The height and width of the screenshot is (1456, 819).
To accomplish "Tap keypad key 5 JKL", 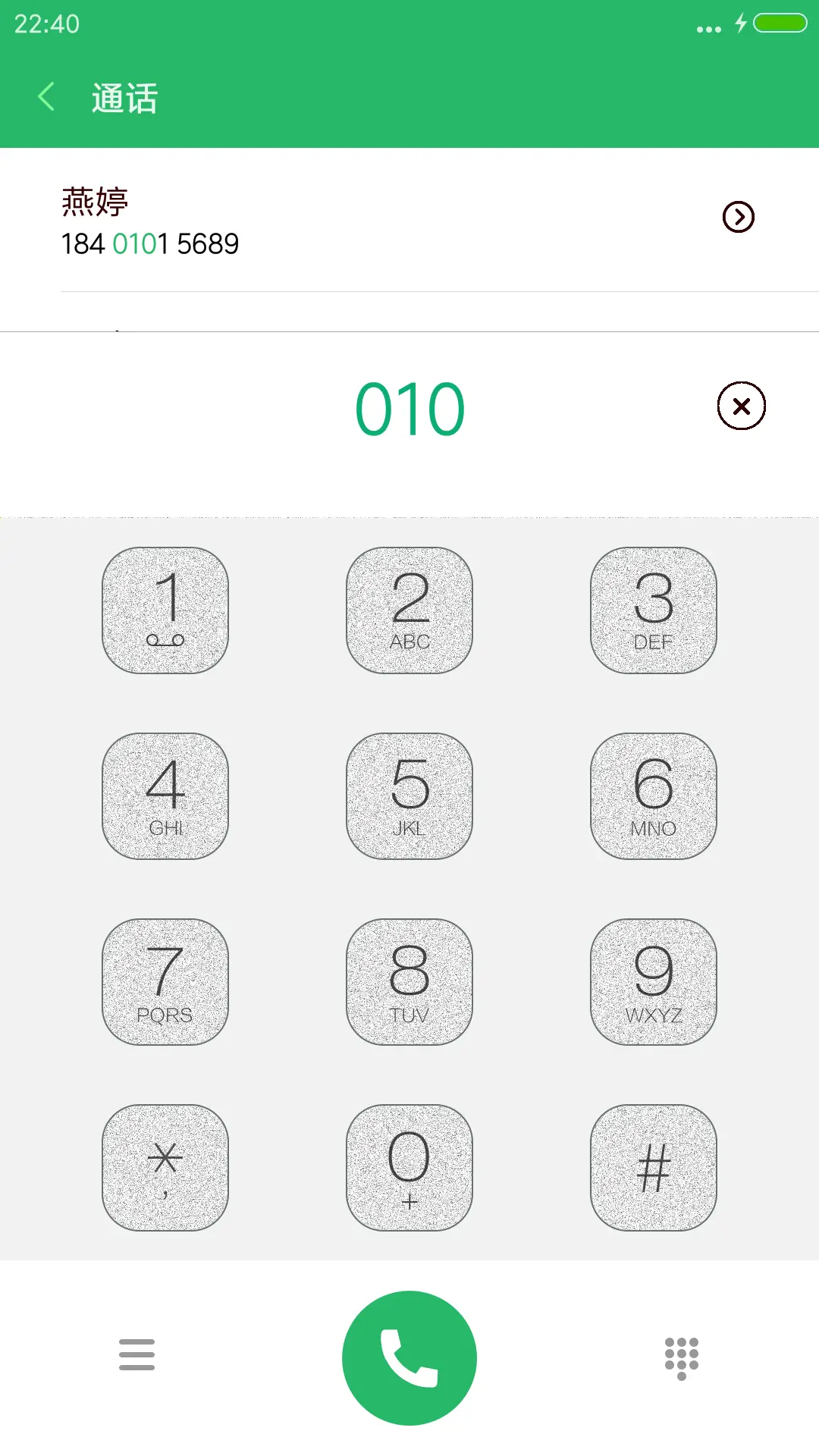I will tap(409, 796).
